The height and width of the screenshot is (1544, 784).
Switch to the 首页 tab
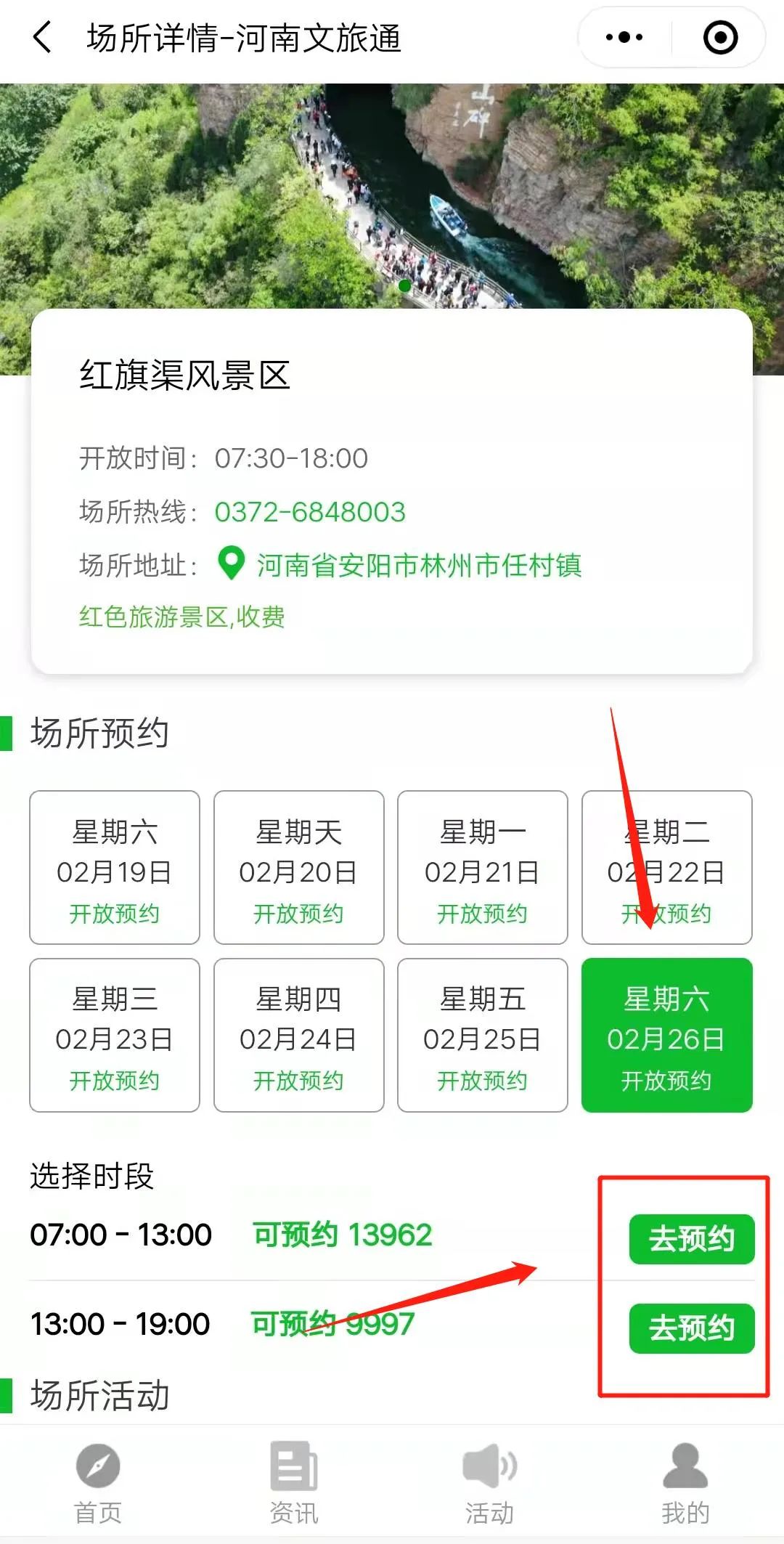pos(98,1483)
